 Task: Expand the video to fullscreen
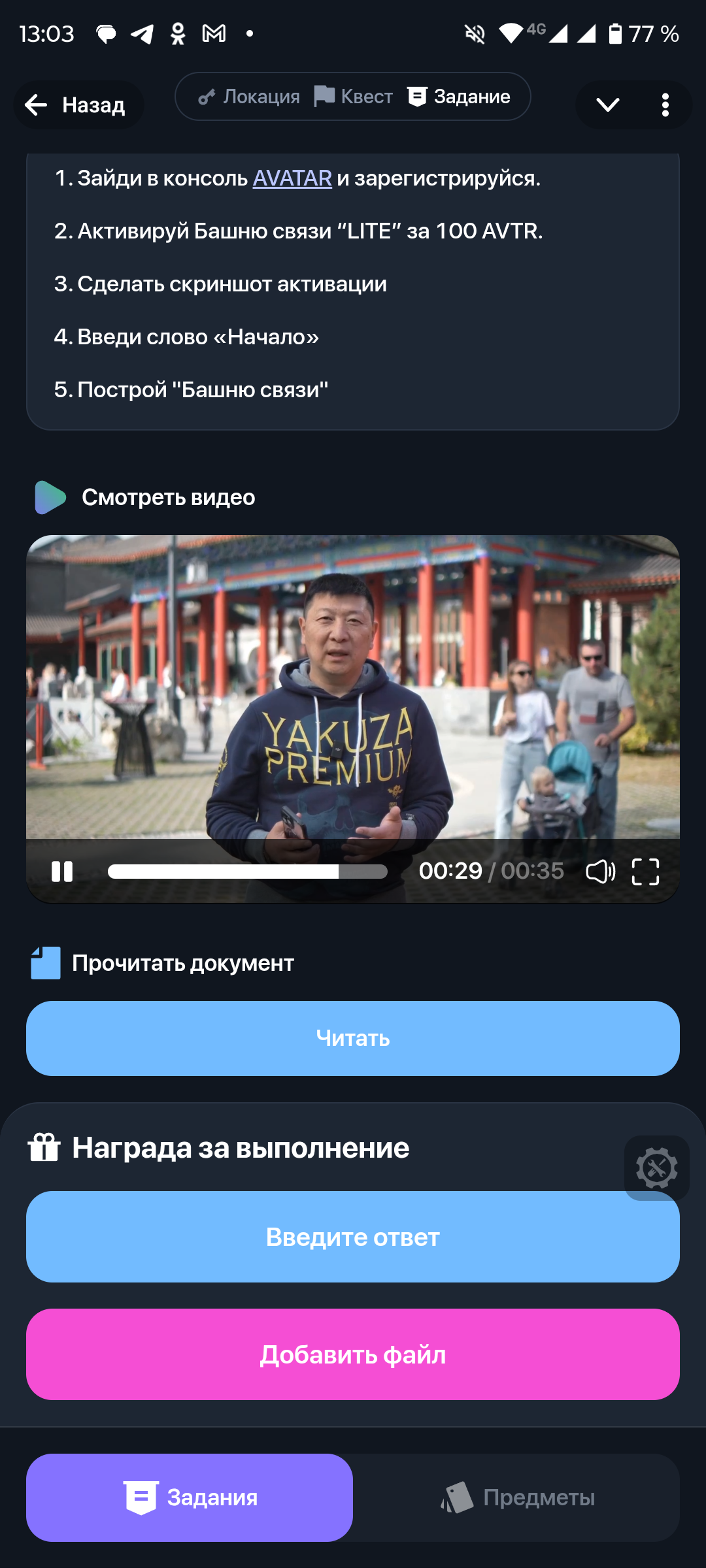645,871
